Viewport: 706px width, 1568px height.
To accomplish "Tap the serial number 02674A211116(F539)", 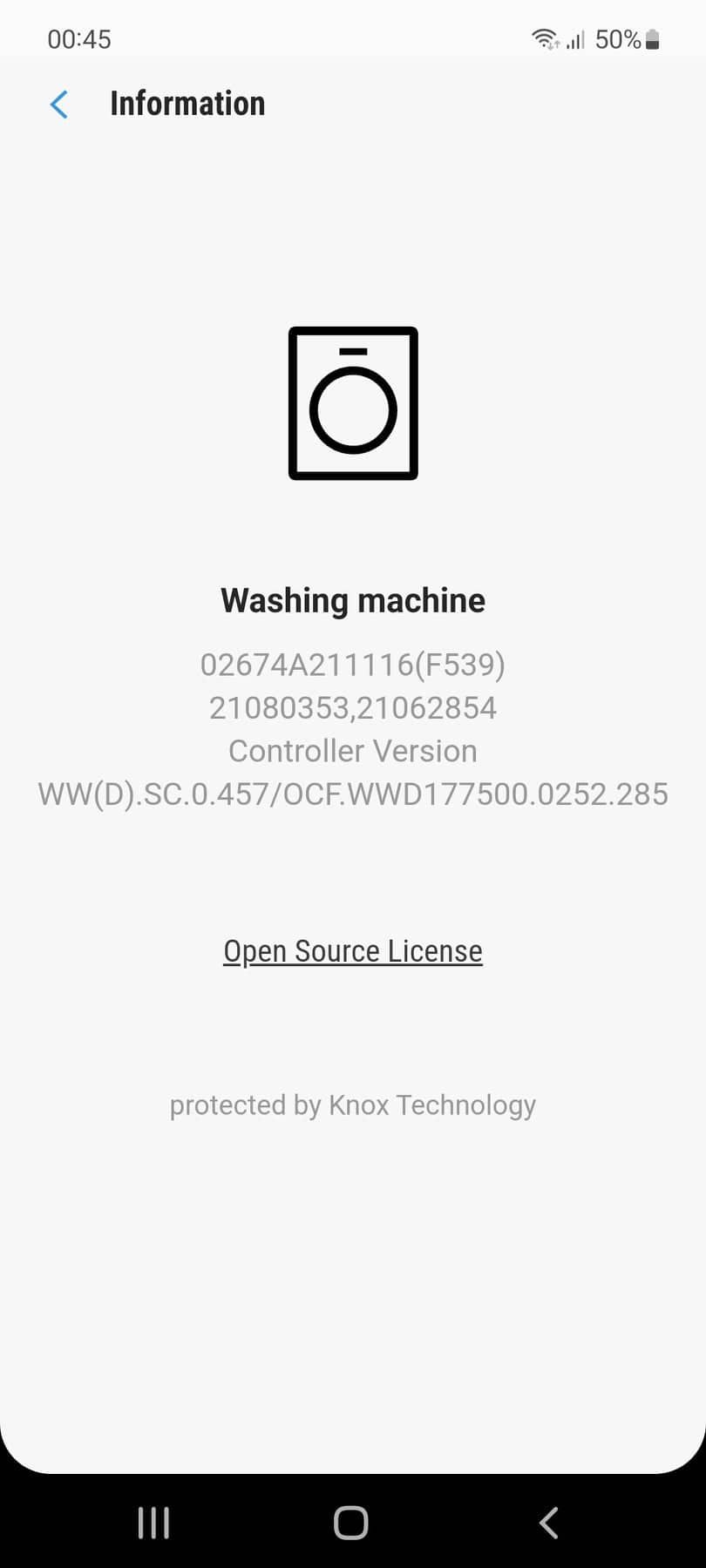I will click(x=352, y=665).
